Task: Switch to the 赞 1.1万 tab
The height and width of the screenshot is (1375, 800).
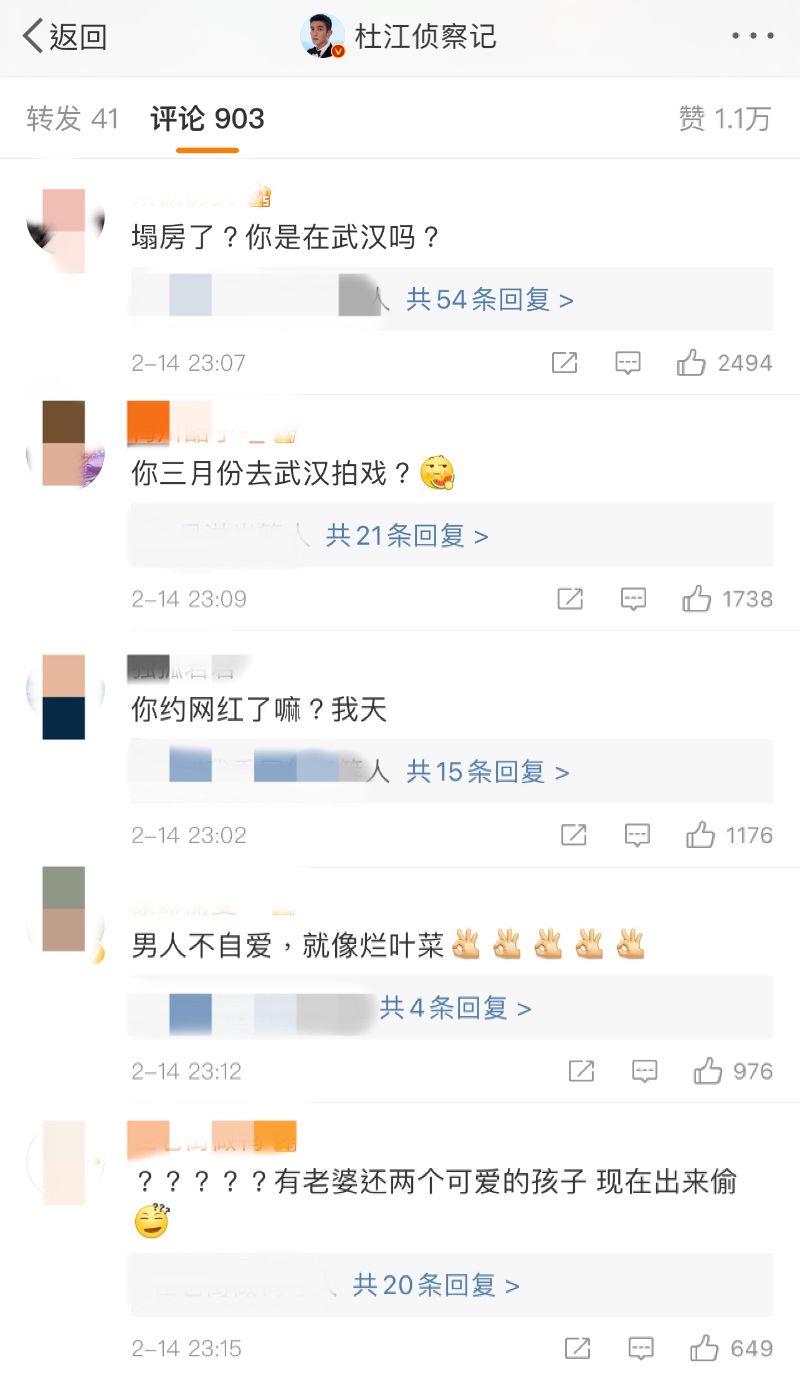Action: tap(724, 119)
